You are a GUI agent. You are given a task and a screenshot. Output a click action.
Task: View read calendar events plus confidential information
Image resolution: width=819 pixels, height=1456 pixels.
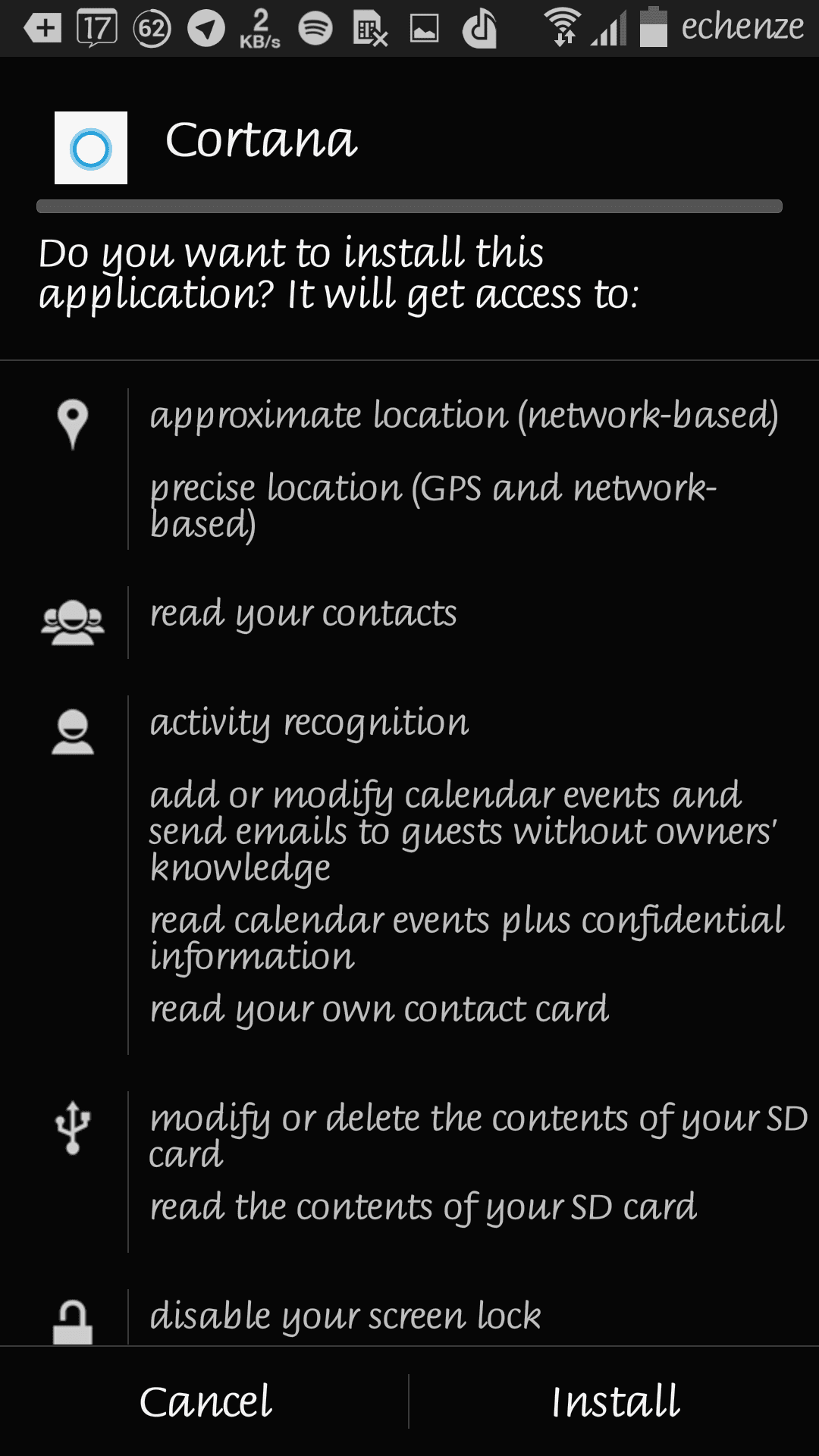click(x=467, y=938)
